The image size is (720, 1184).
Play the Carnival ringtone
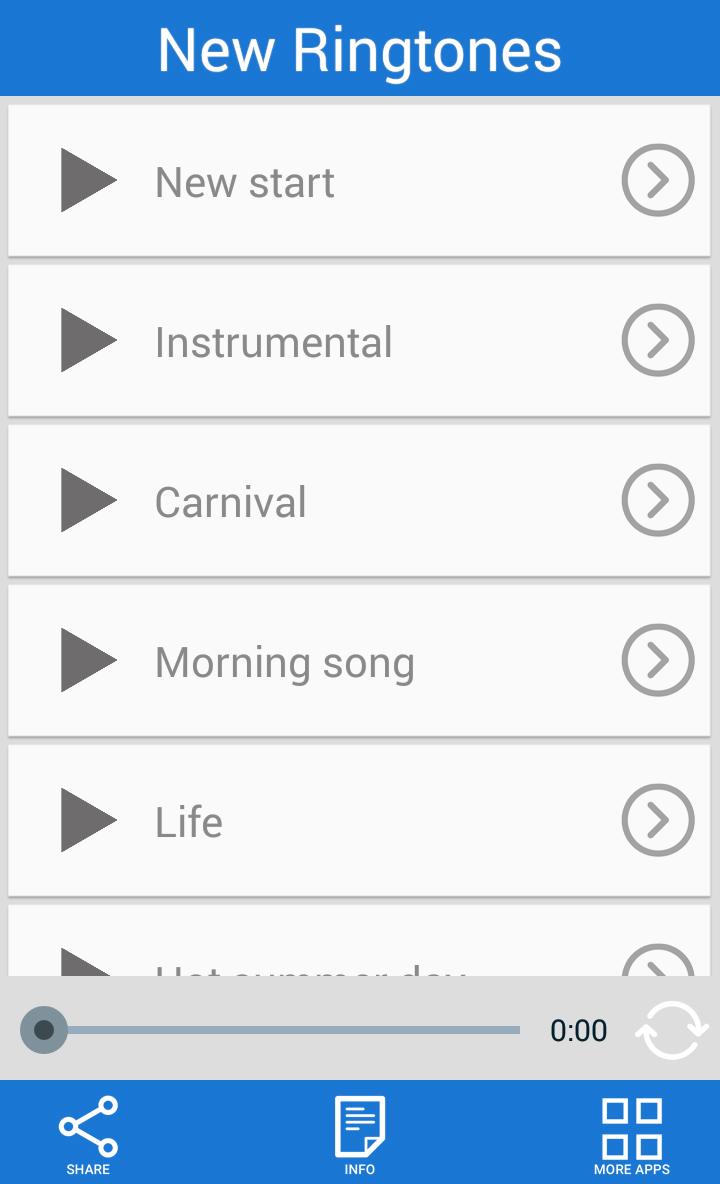click(x=88, y=500)
